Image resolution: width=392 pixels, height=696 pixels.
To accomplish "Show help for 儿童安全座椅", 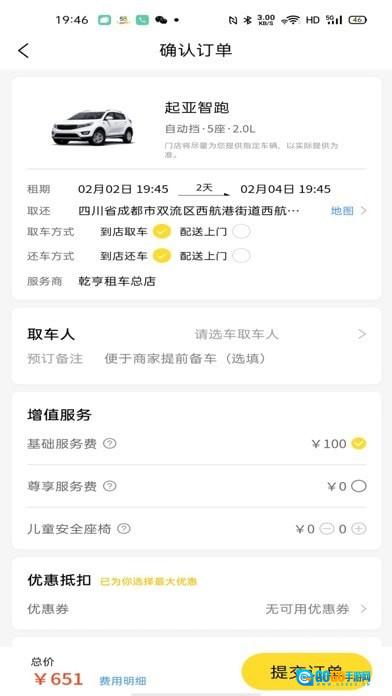I will 124,529.
